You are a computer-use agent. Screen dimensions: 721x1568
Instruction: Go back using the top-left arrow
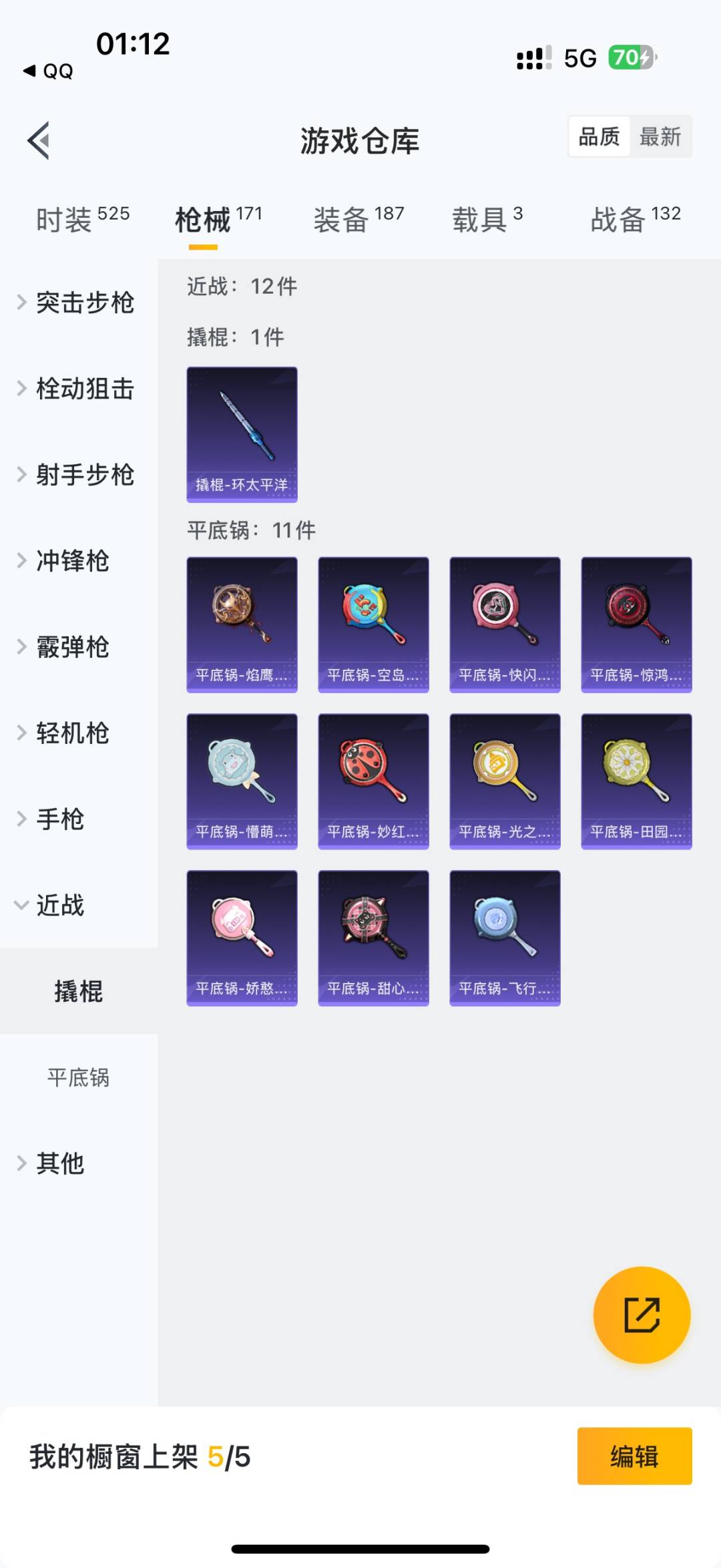(39, 140)
